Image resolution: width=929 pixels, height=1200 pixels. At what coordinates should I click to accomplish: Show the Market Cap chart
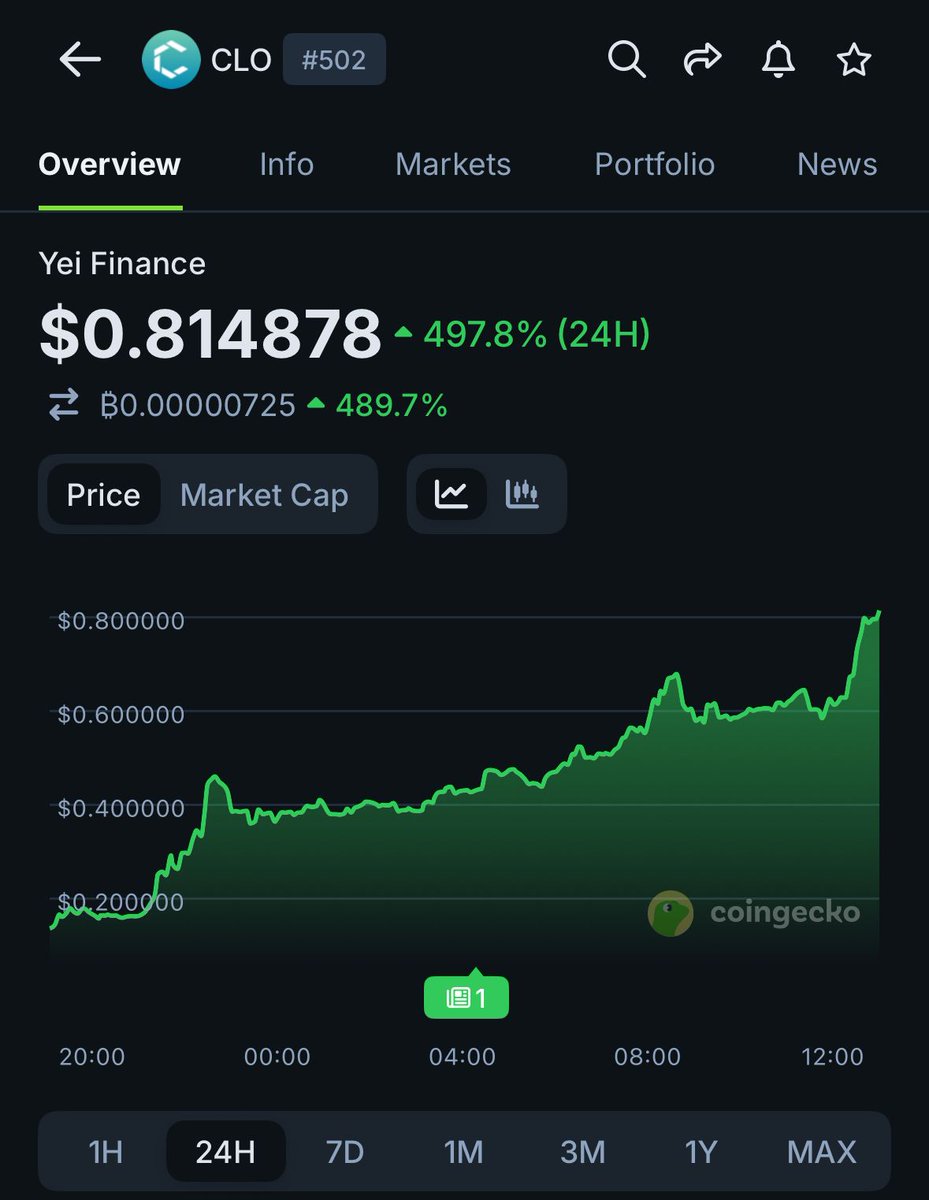264,495
